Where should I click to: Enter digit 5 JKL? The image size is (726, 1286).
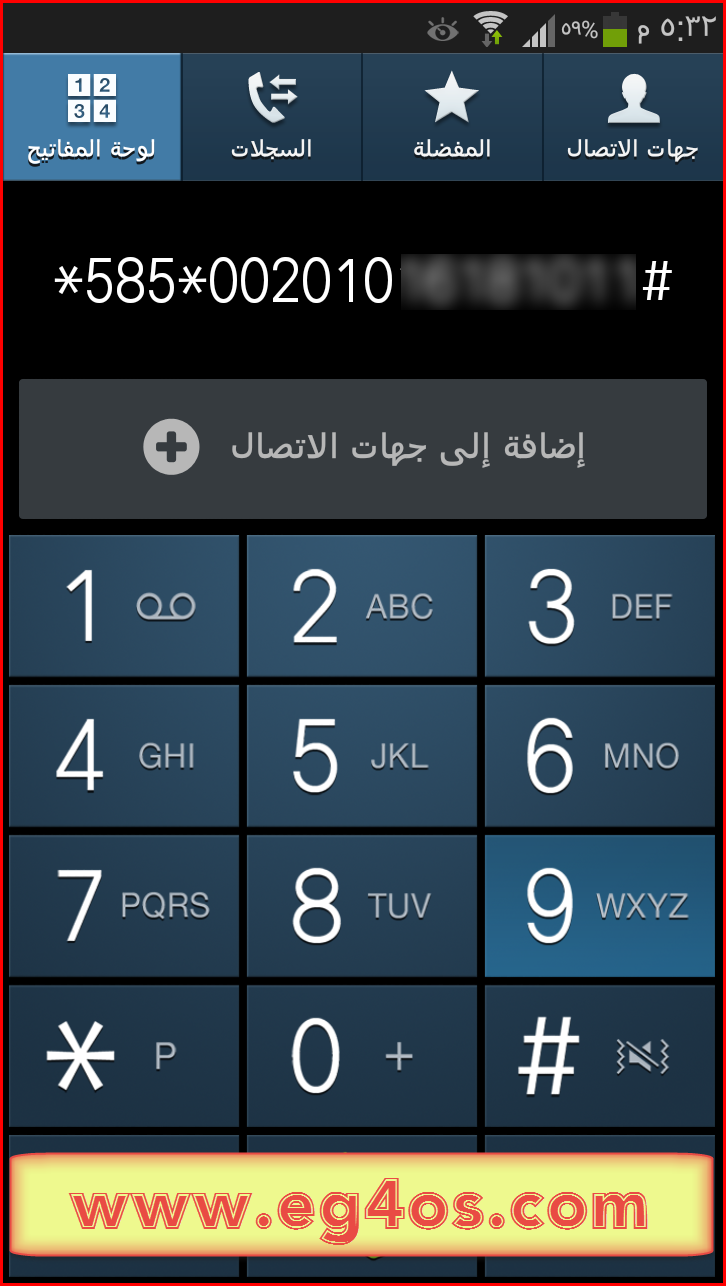[x=362, y=756]
